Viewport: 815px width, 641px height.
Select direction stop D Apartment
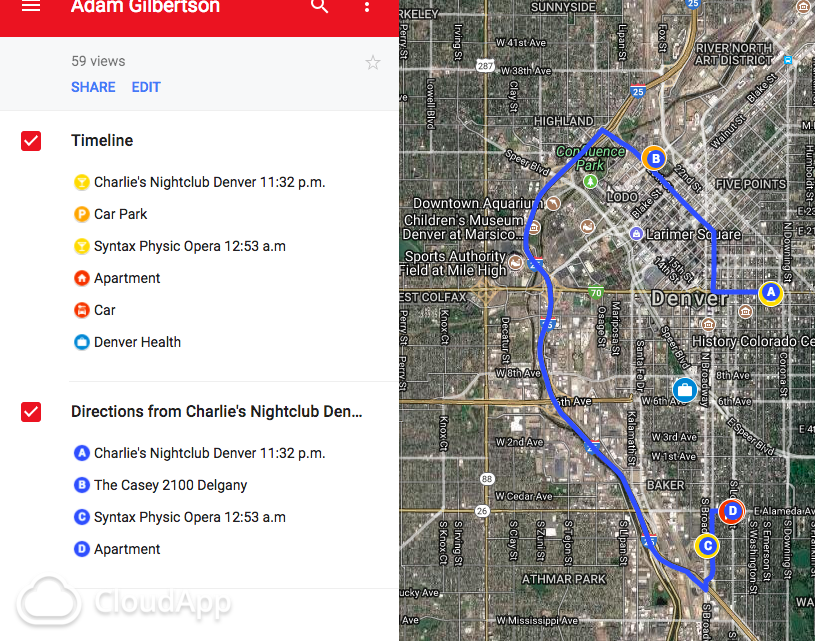click(127, 549)
